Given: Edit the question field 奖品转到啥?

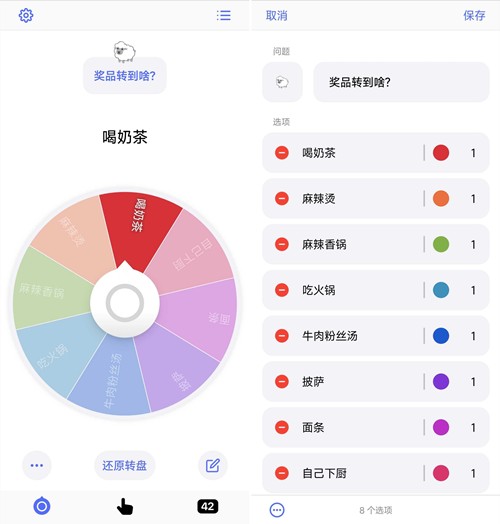Looking at the screenshot, I should click(401, 82).
